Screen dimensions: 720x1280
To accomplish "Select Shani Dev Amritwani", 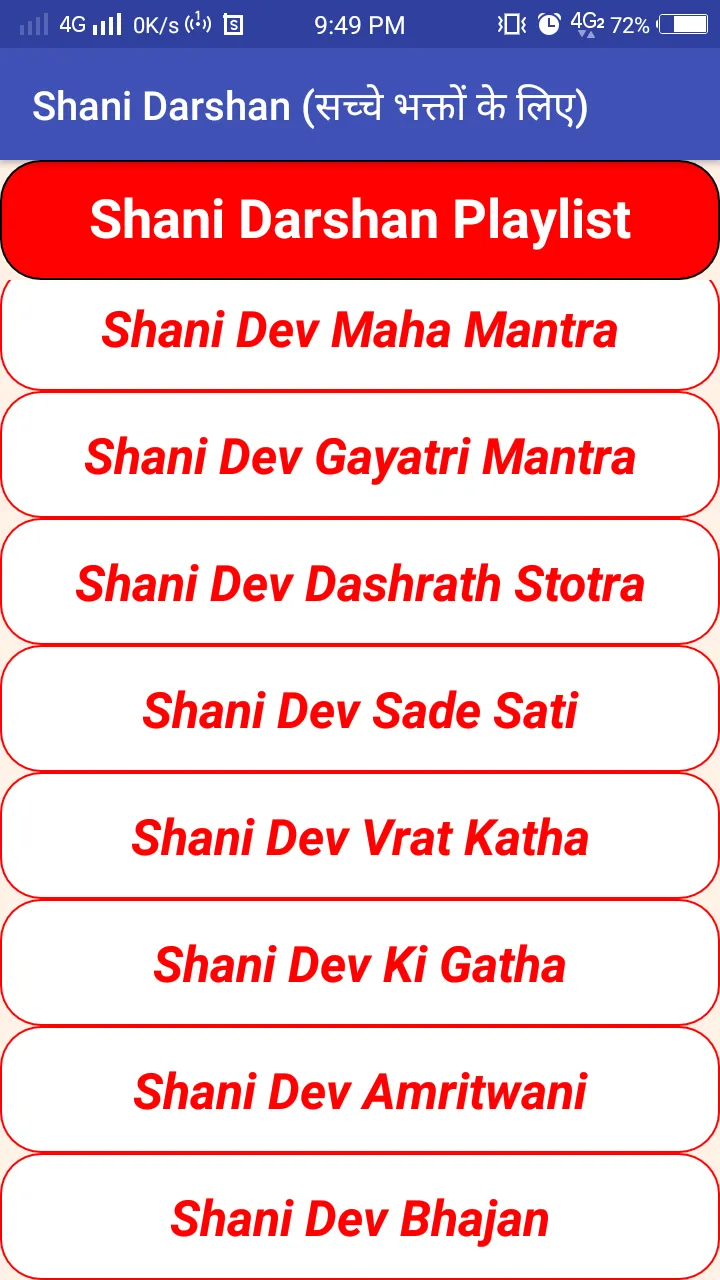I will pyautogui.click(x=360, y=1090).
